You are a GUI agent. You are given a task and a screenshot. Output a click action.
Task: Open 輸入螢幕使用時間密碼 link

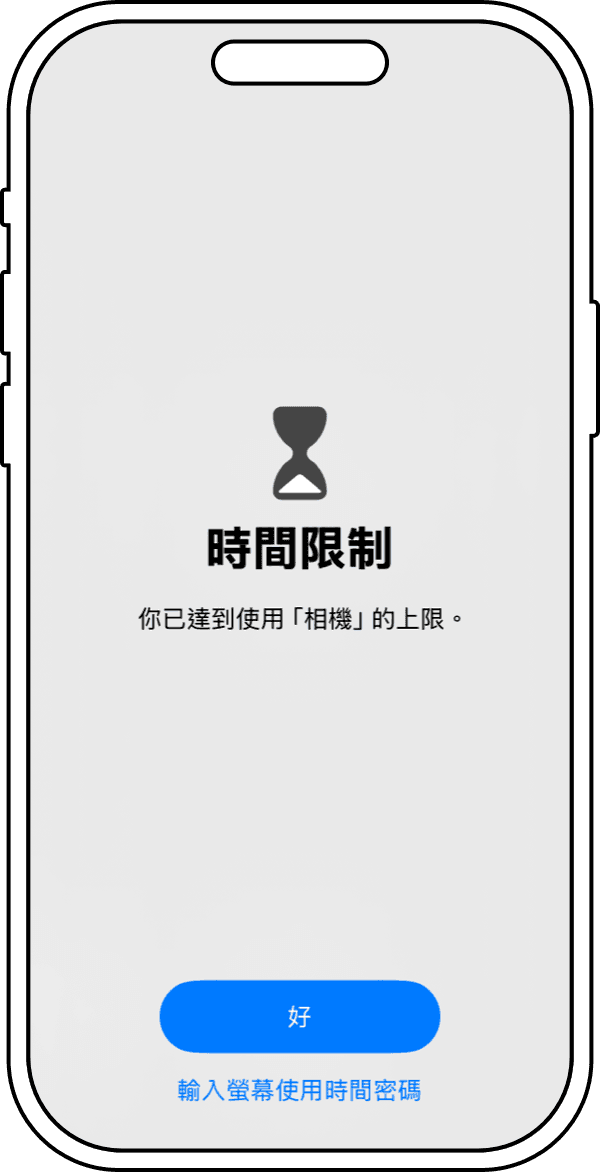[x=300, y=1090]
